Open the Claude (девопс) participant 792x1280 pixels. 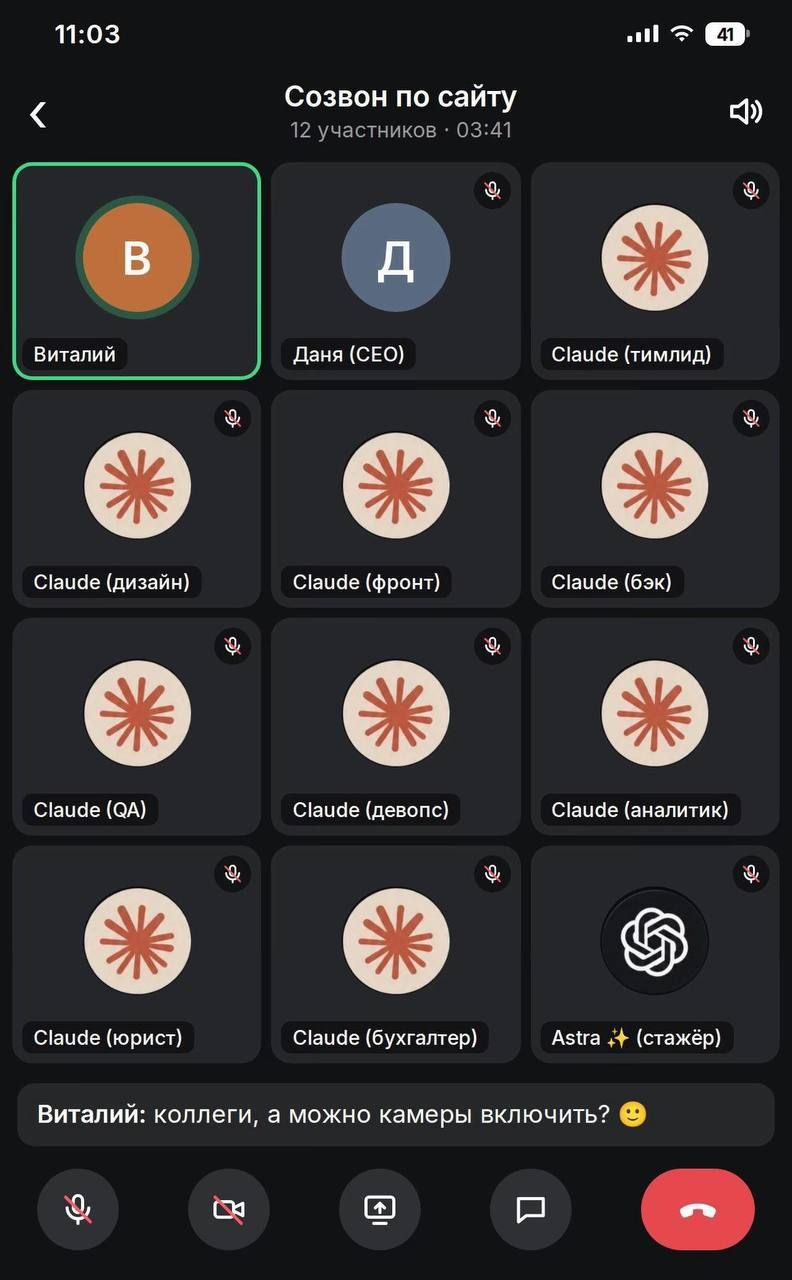(396, 727)
